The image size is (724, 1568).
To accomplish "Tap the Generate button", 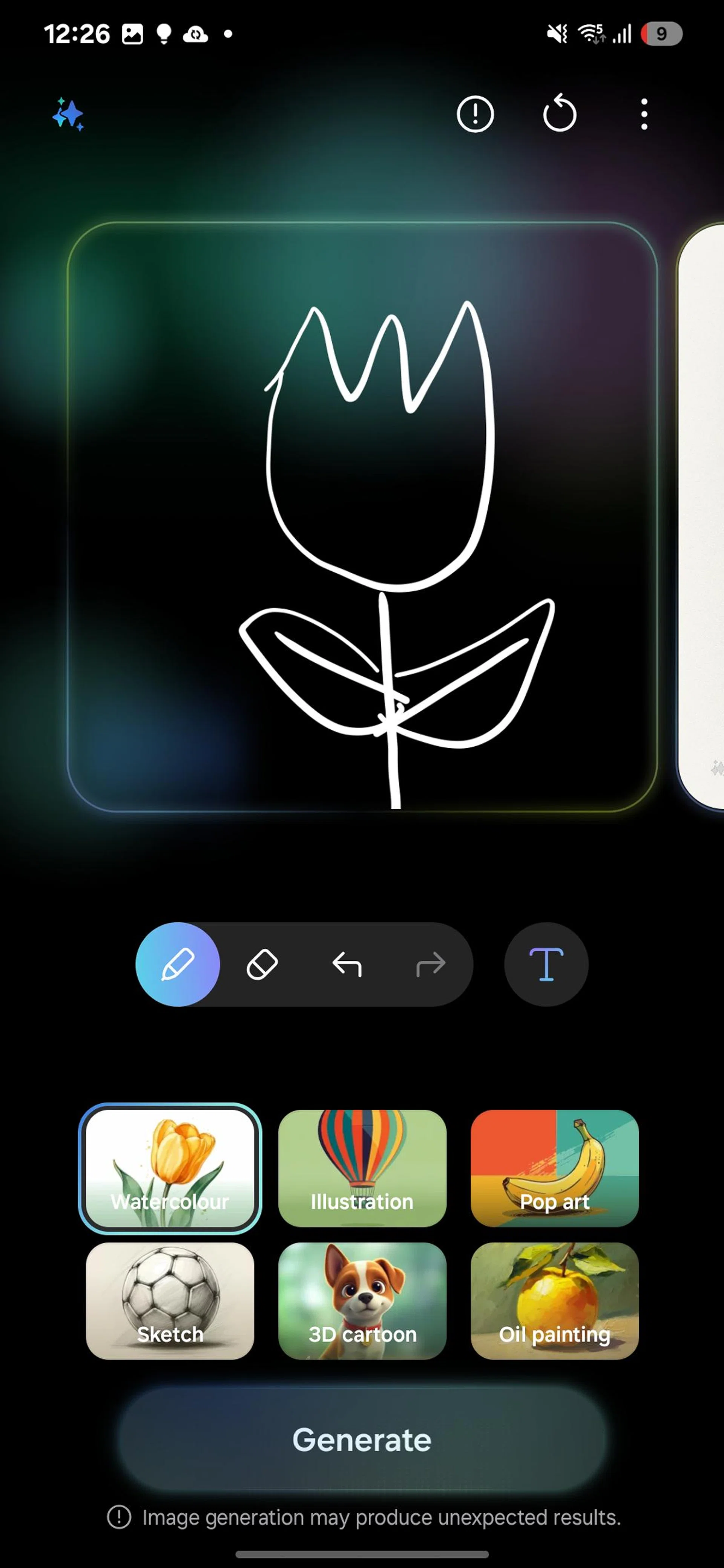I will [x=362, y=1439].
